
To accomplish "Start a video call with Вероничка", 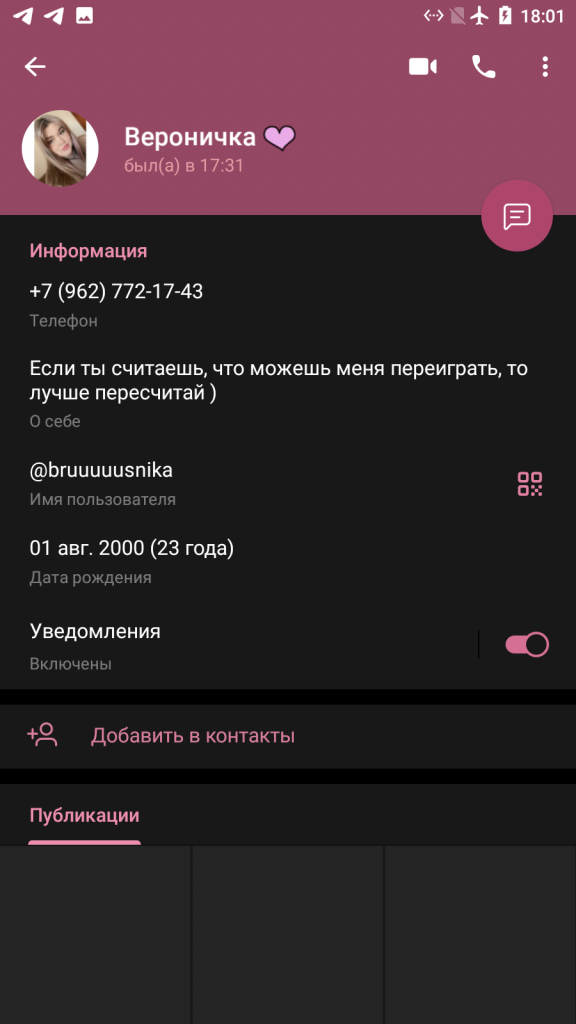I will 423,67.
